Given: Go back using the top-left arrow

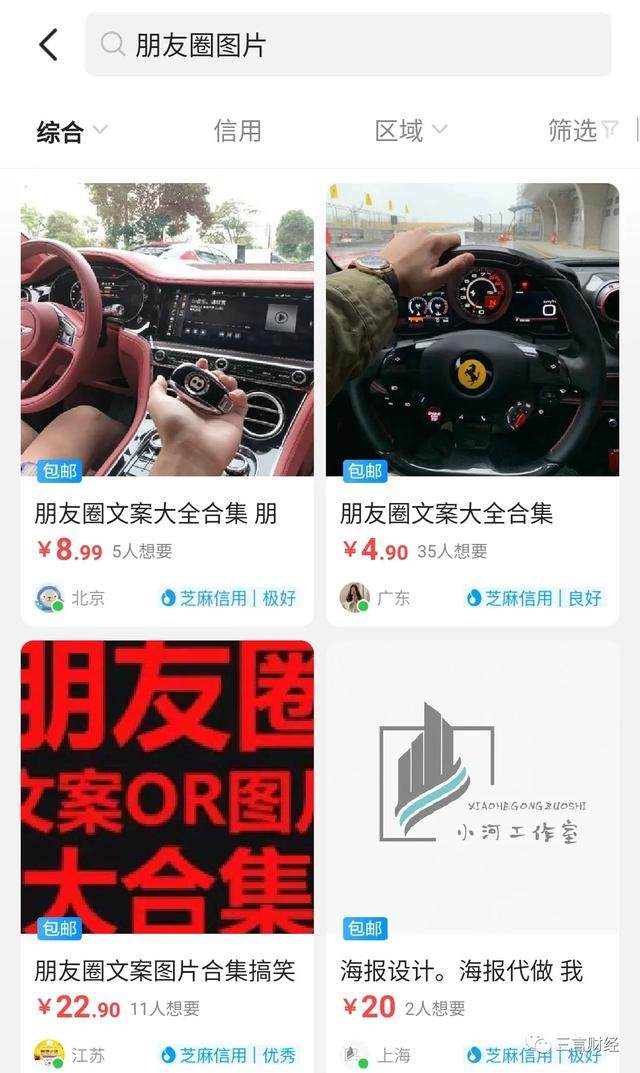Looking at the screenshot, I should 47,45.
